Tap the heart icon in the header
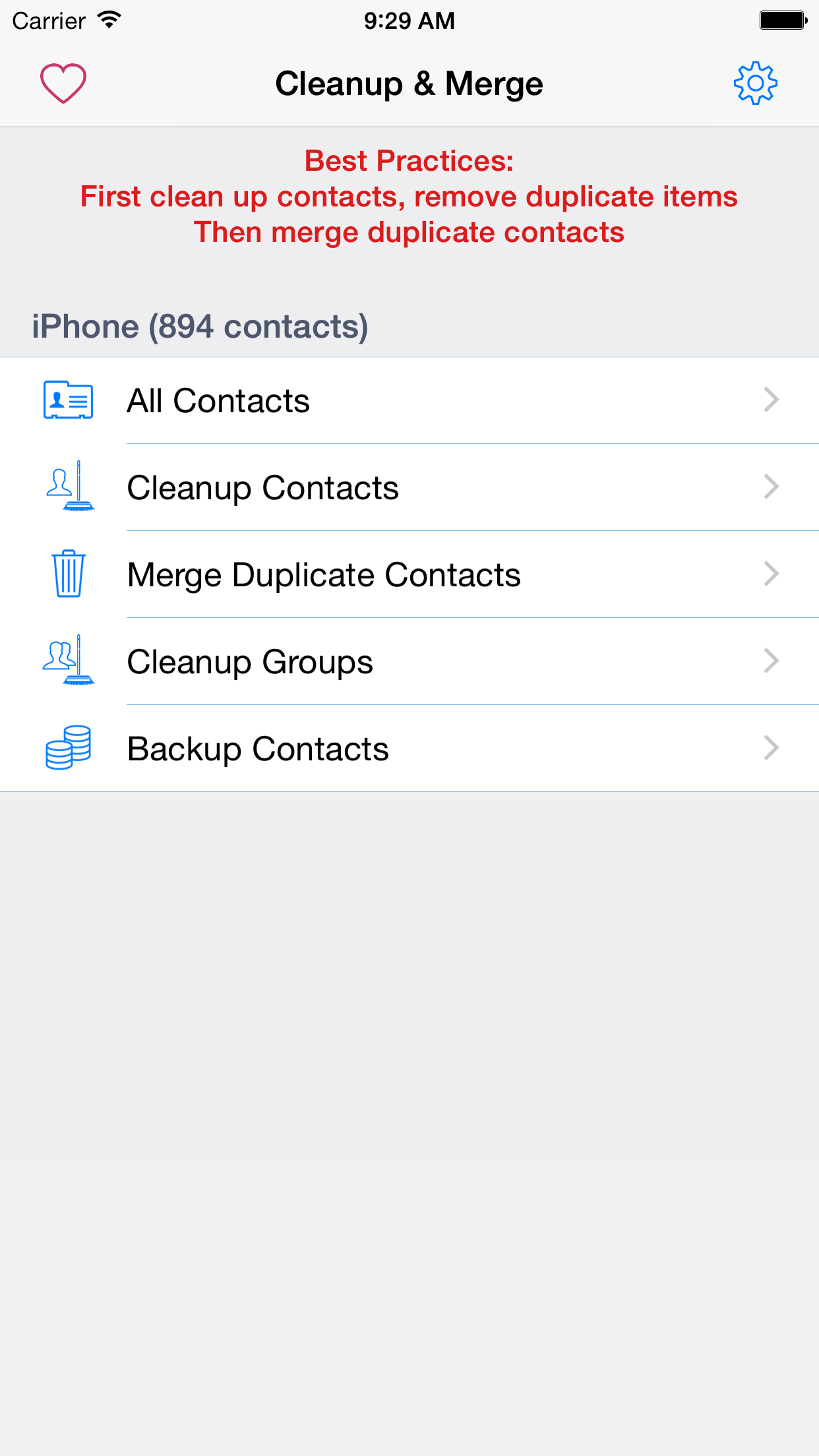Screen dimensions: 819x1456 (63, 83)
